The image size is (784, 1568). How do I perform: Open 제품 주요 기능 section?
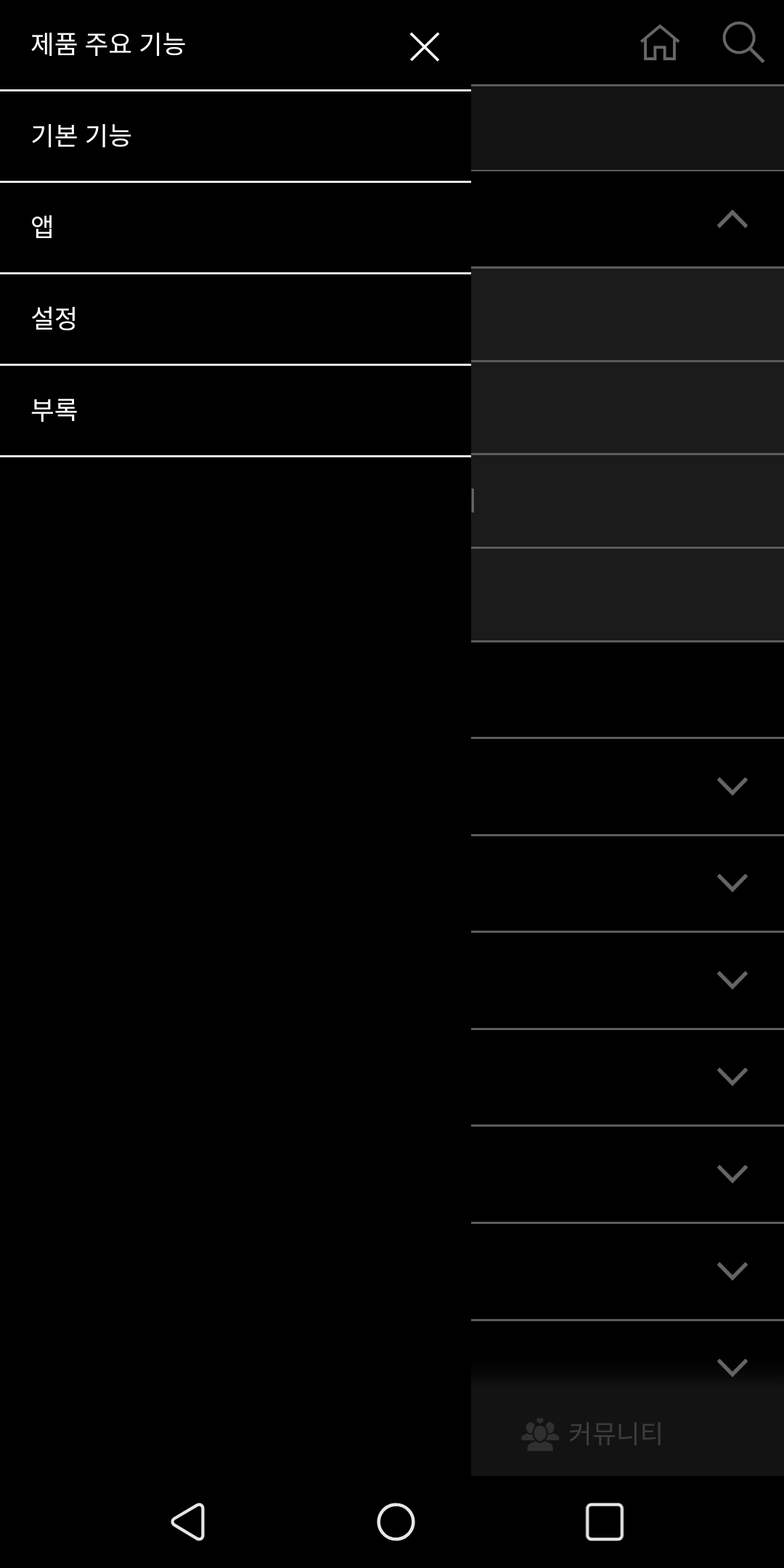coord(109,45)
